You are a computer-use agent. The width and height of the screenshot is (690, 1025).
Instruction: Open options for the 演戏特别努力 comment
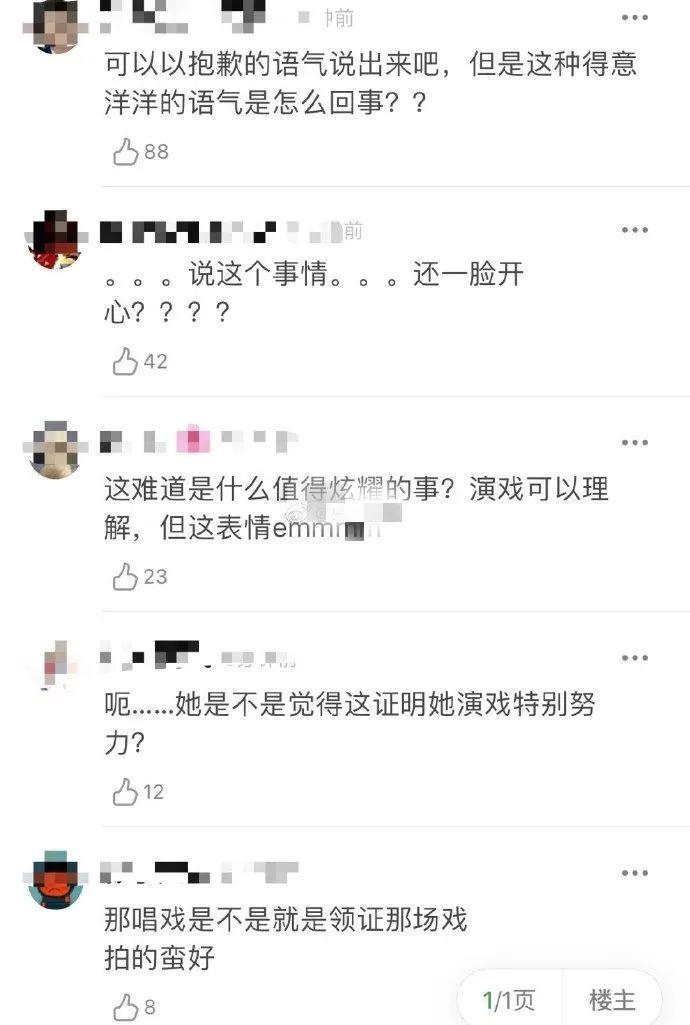[x=635, y=657]
